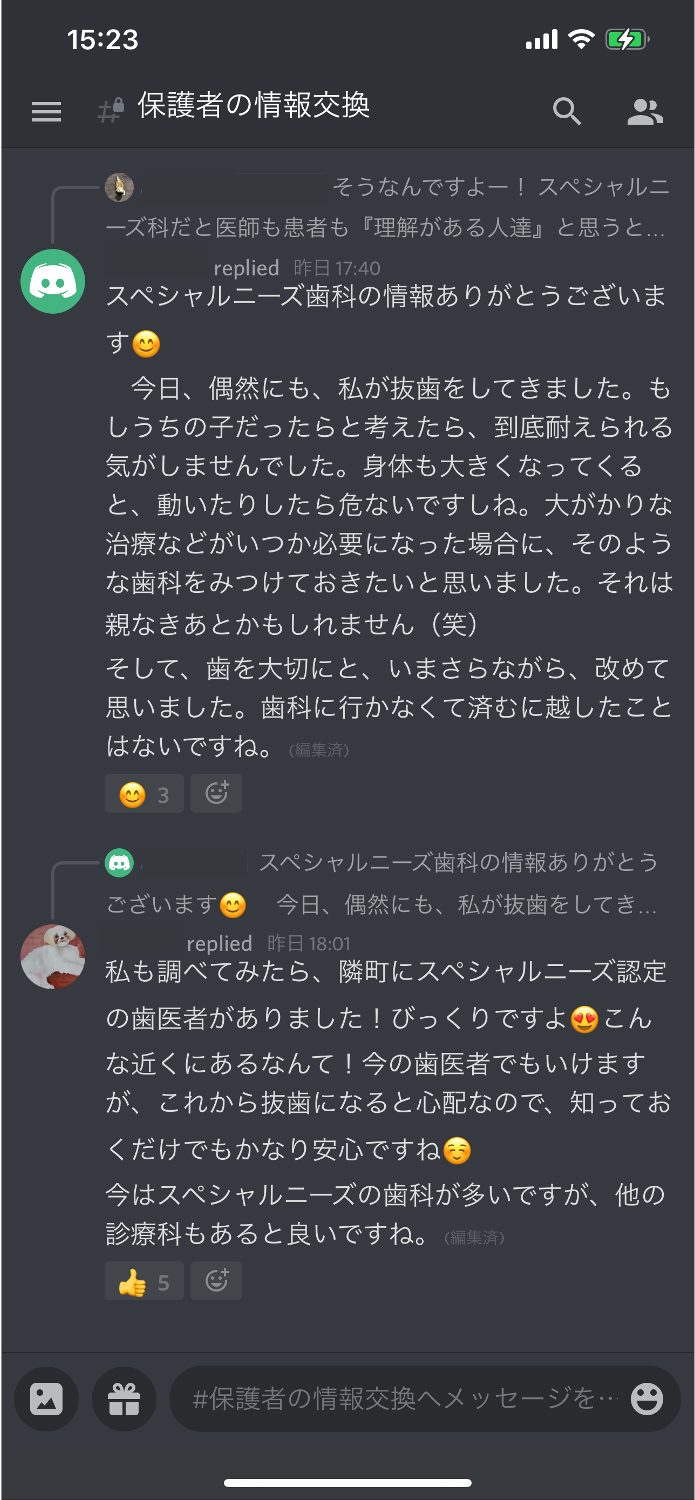Open green Discord avatar profile at 17:40
695x1500 pixels.
pyautogui.click(x=53, y=281)
